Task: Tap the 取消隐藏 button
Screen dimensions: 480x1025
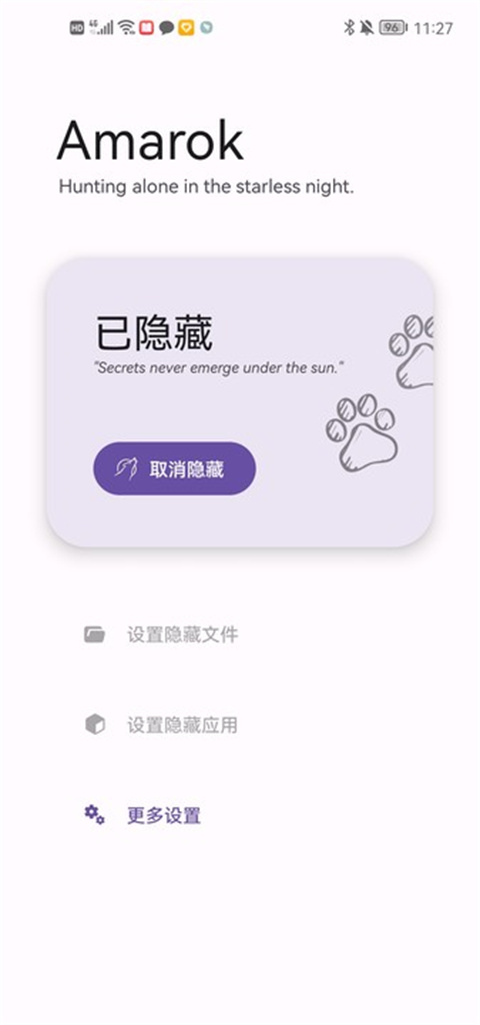Action: tap(174, 469)
